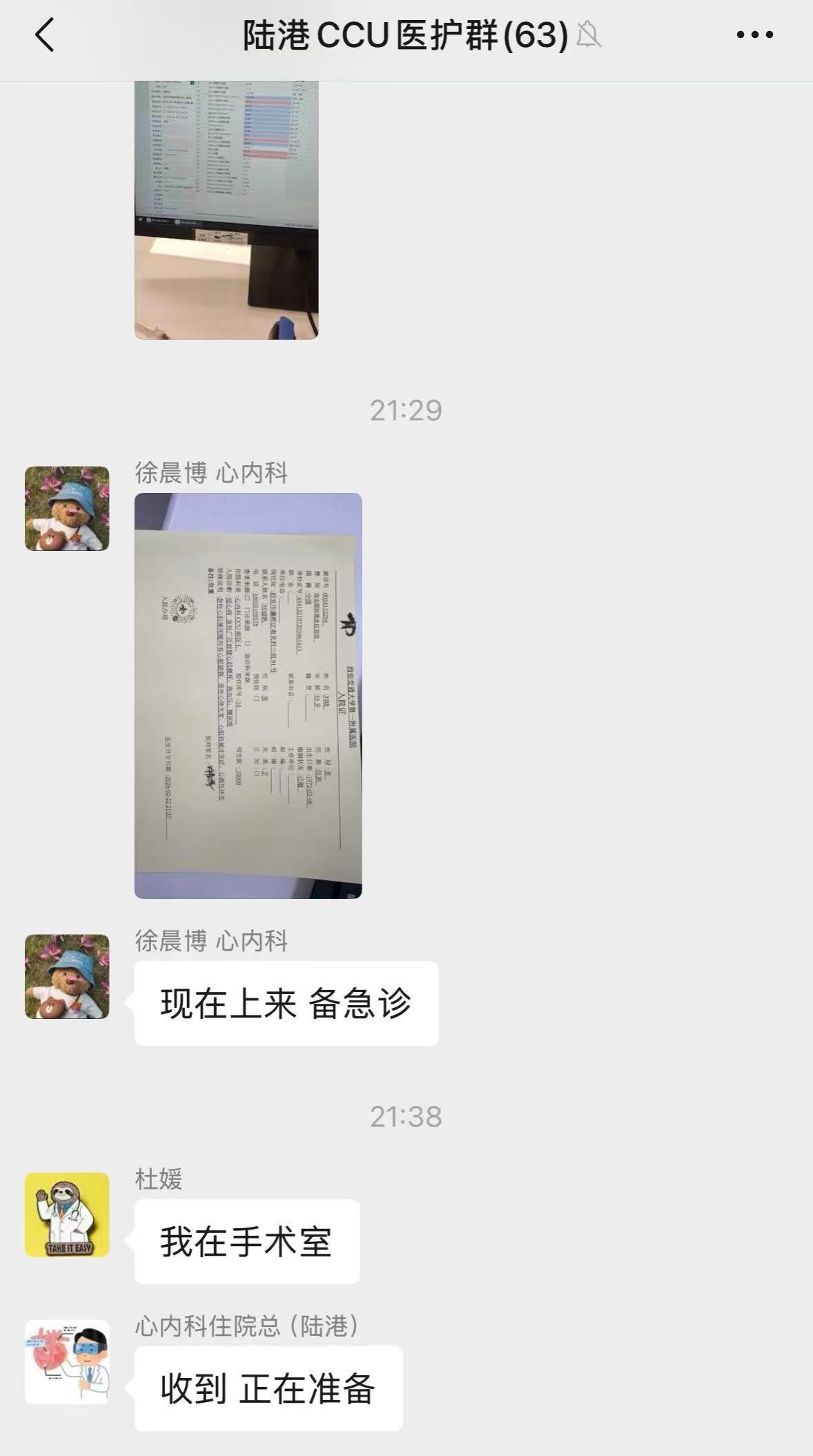813x1456 pixels.
Task: Open 杜媛's sloth avatar profile
Action: coord(67,1214)
